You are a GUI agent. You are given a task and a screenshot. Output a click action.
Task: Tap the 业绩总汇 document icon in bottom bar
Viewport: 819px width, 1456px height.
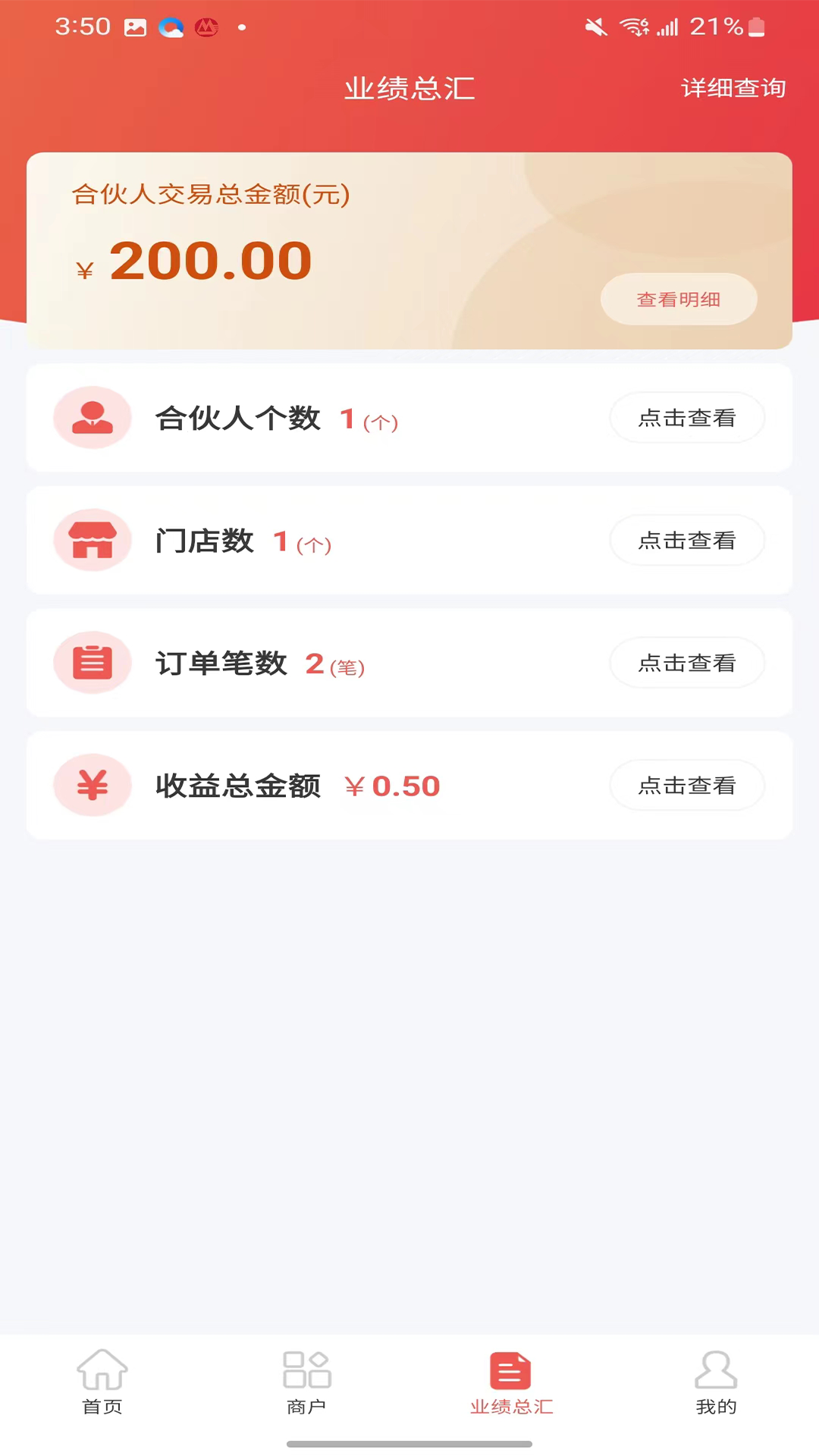(x=510, y=1370)
